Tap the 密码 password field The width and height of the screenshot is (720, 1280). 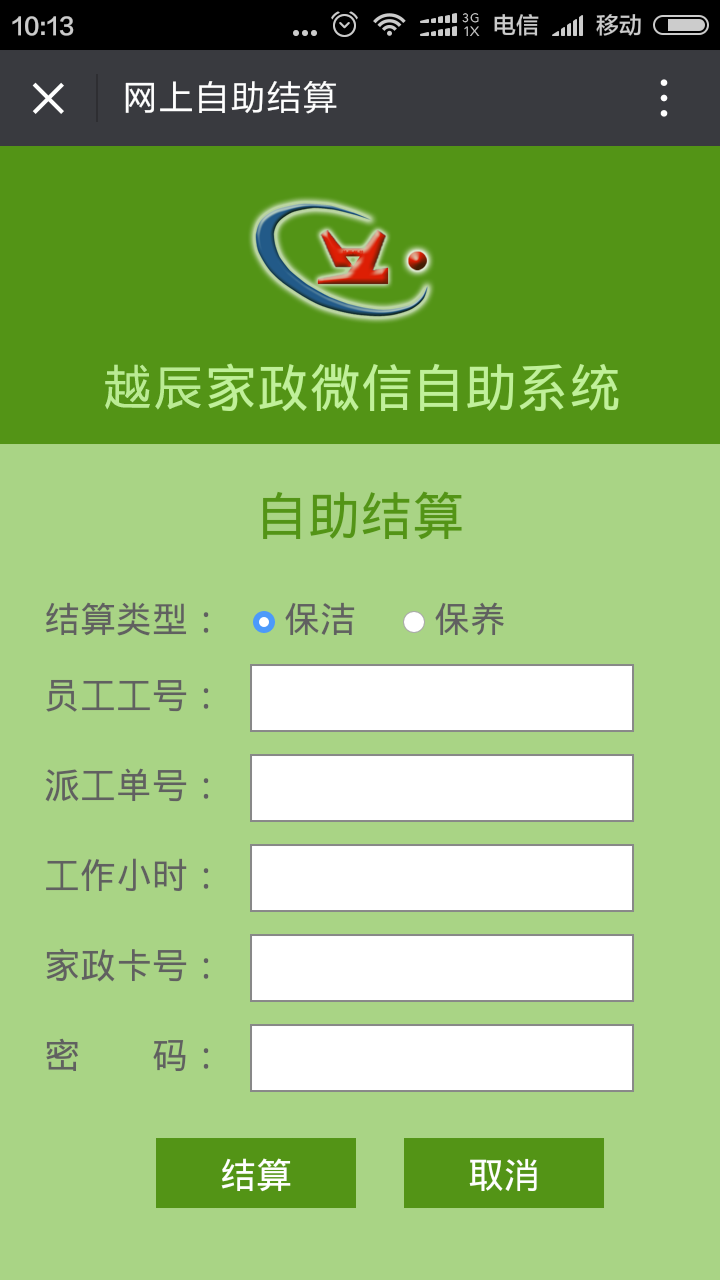point(441,1058)
